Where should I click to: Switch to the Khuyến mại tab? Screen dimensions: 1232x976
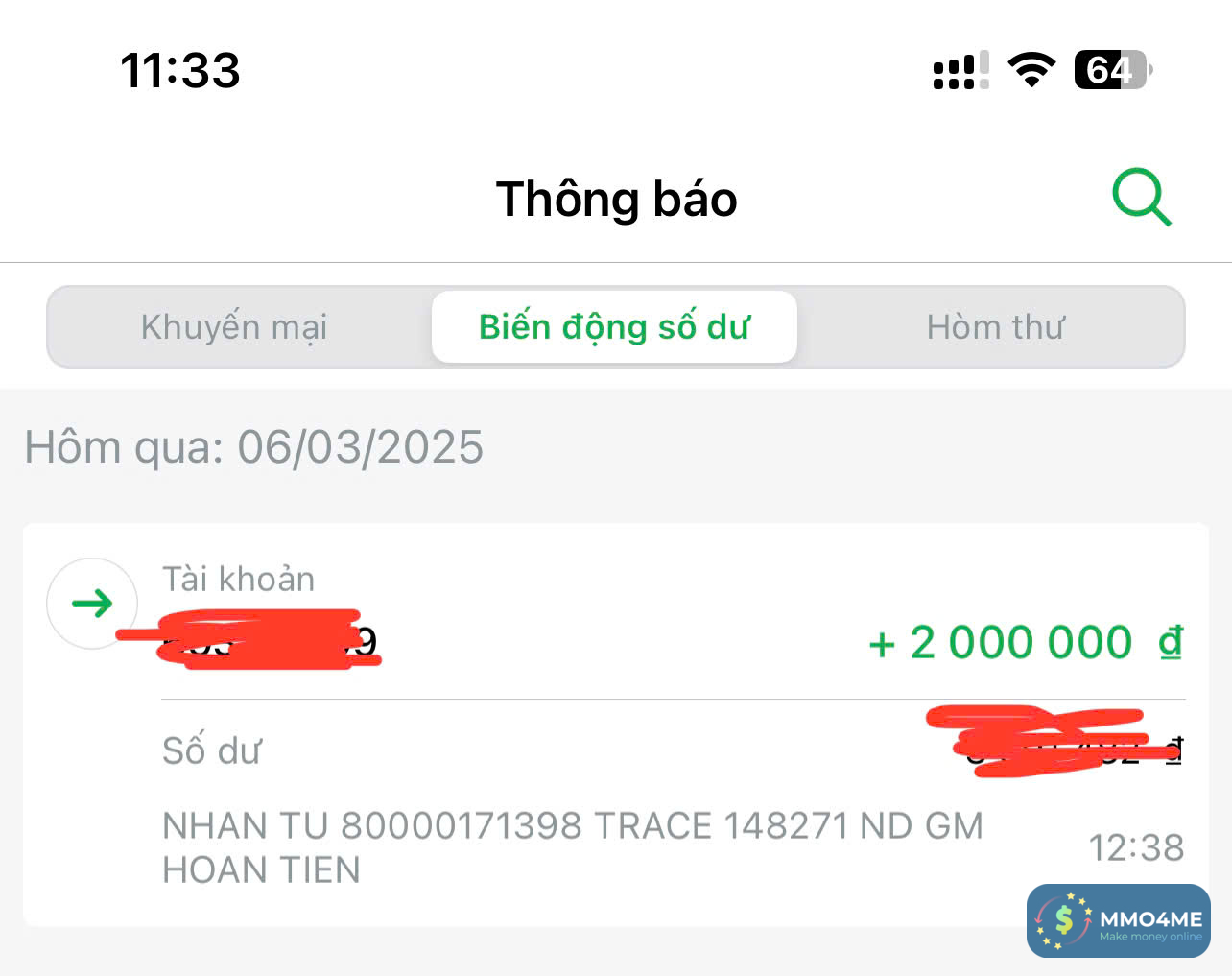click(x=234, y=327)
